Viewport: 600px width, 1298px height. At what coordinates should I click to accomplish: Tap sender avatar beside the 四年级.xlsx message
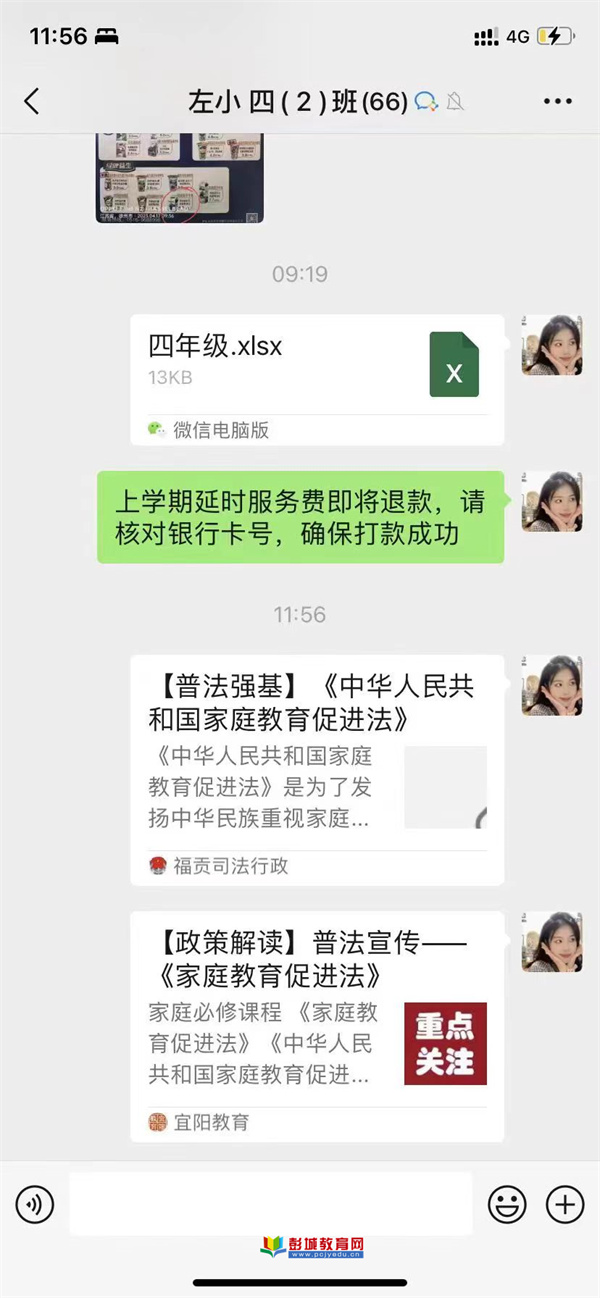[x=552, y=345]
